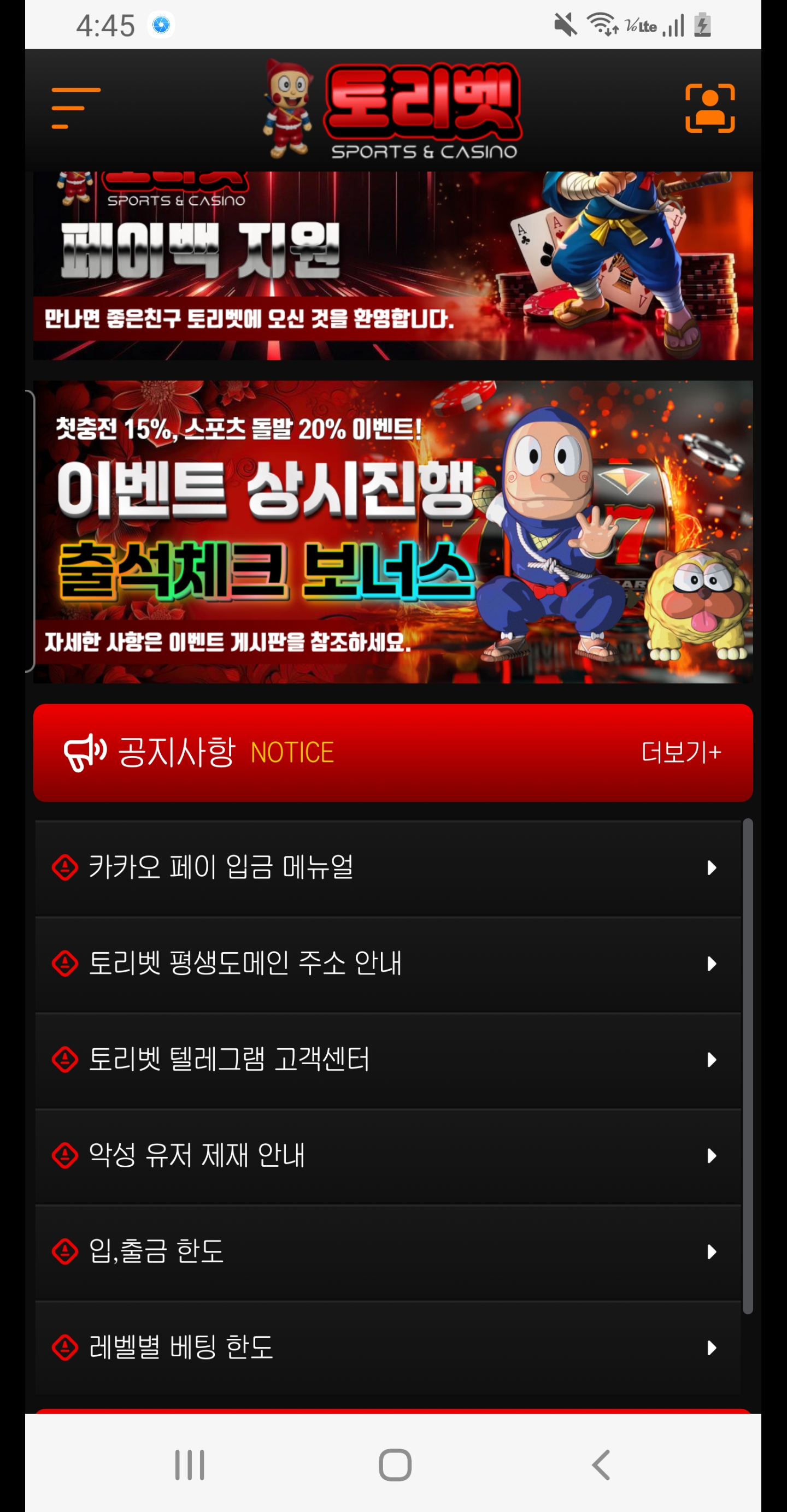Open the user login icon
787x1512 pixels.
(x=709, y=109)
